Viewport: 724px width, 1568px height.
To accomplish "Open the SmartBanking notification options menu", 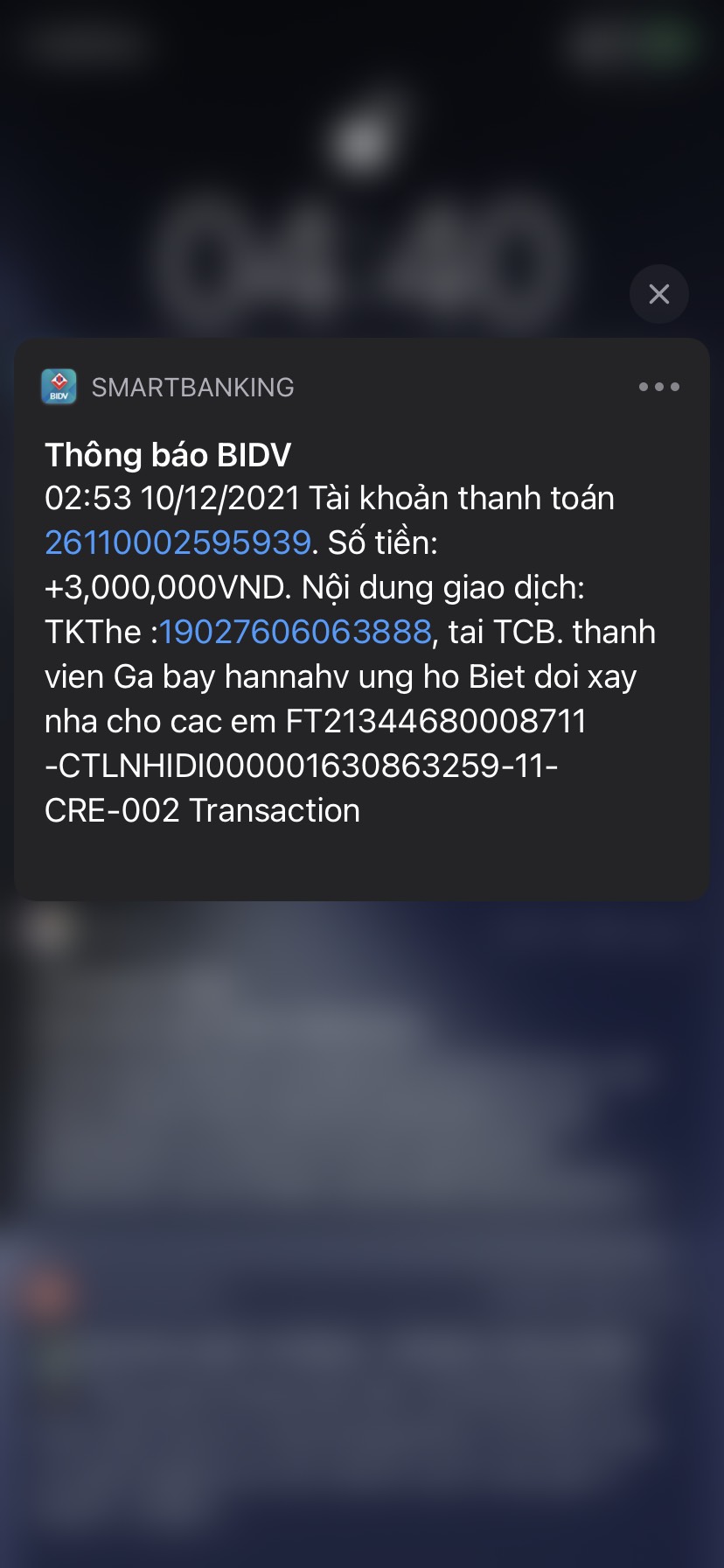I will coord(658,387).
